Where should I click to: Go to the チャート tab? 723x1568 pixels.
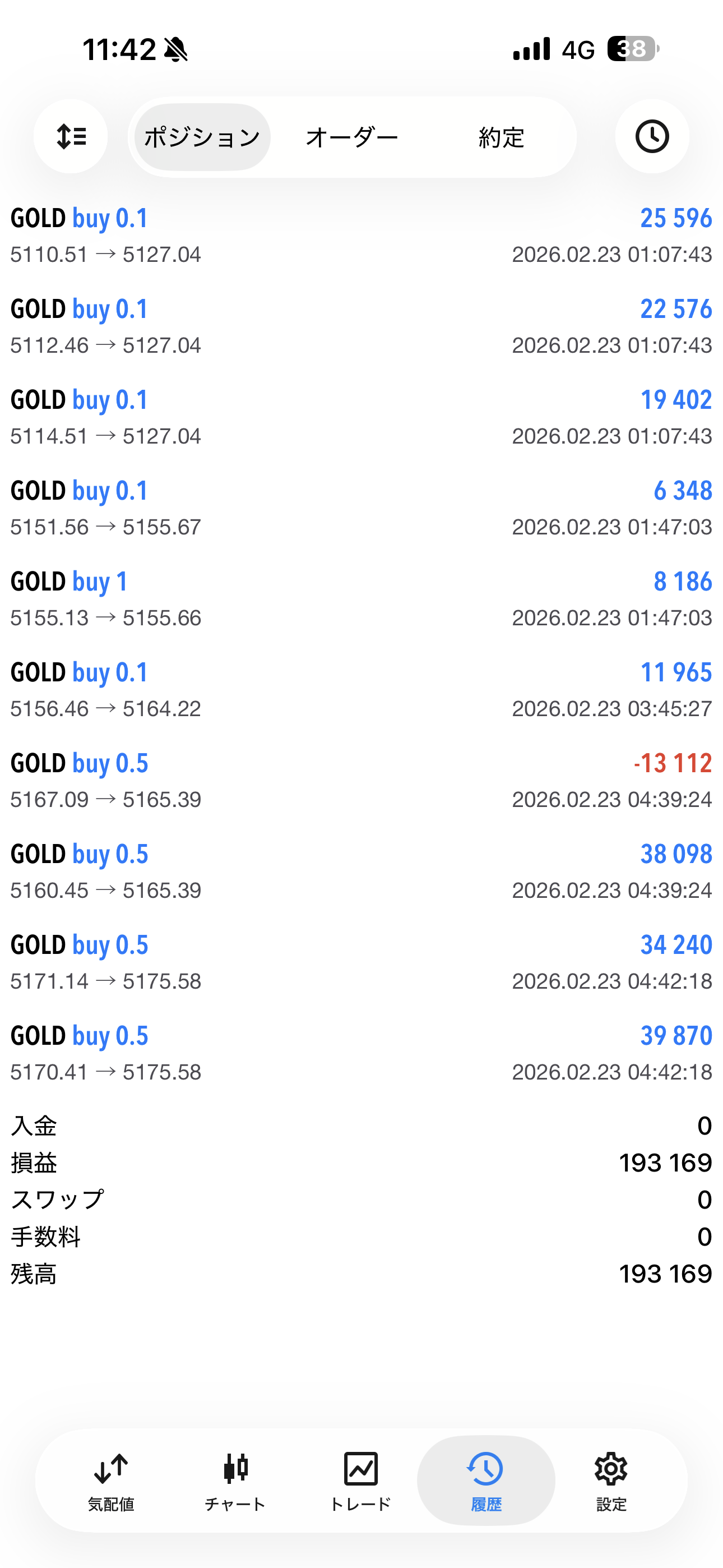[235, 1481]
